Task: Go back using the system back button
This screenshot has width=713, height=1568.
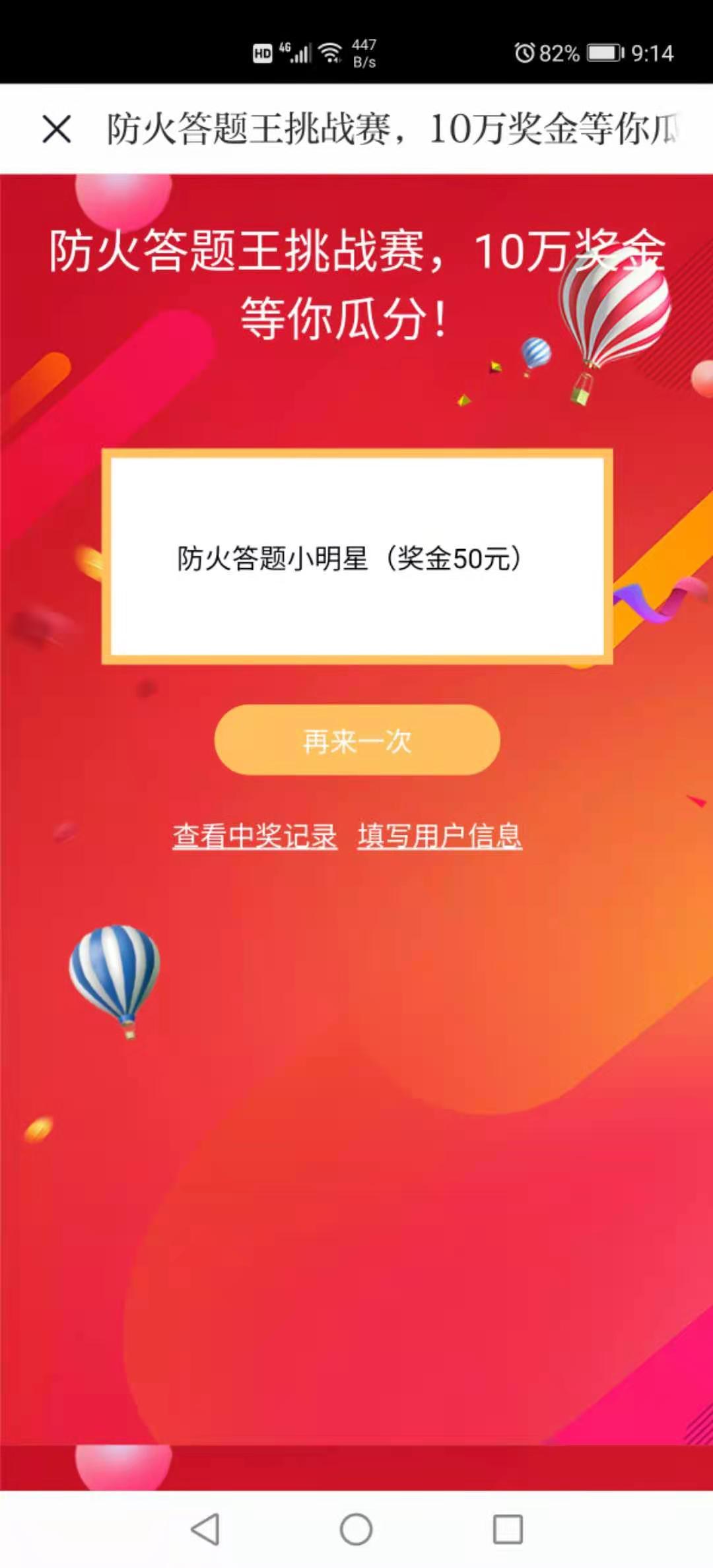Action: (205, 1529)
